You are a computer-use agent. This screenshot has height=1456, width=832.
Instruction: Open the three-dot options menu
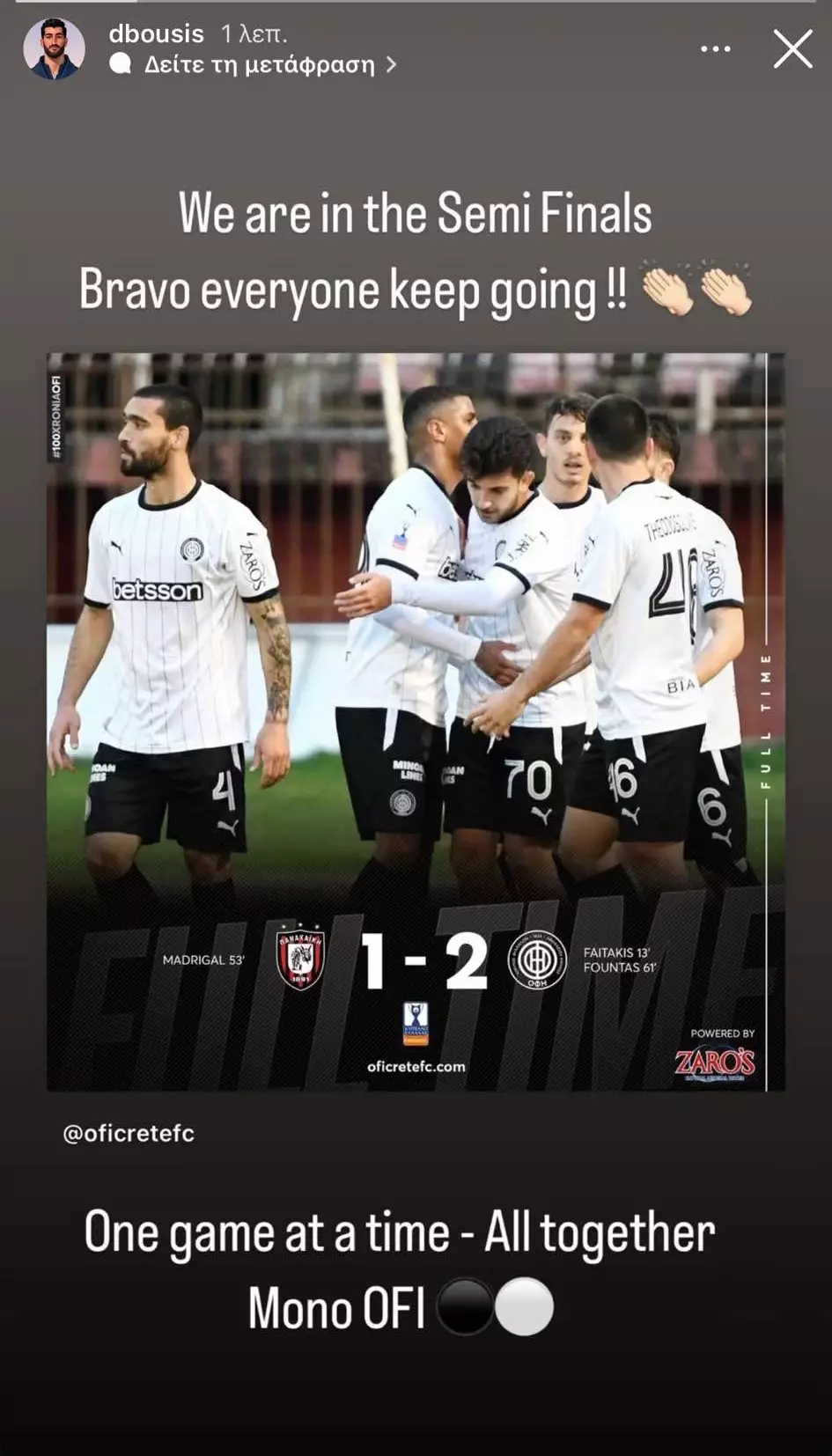[x=715, y=49]
